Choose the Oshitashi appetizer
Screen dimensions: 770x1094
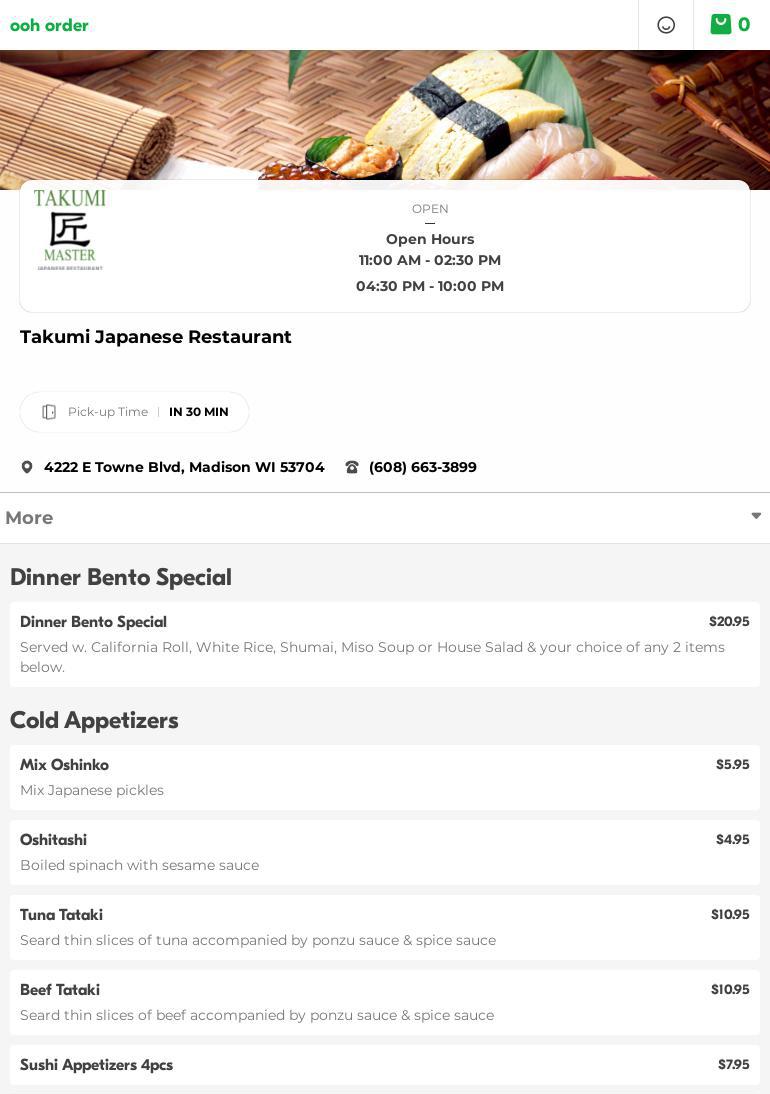[x=385, y=852]
